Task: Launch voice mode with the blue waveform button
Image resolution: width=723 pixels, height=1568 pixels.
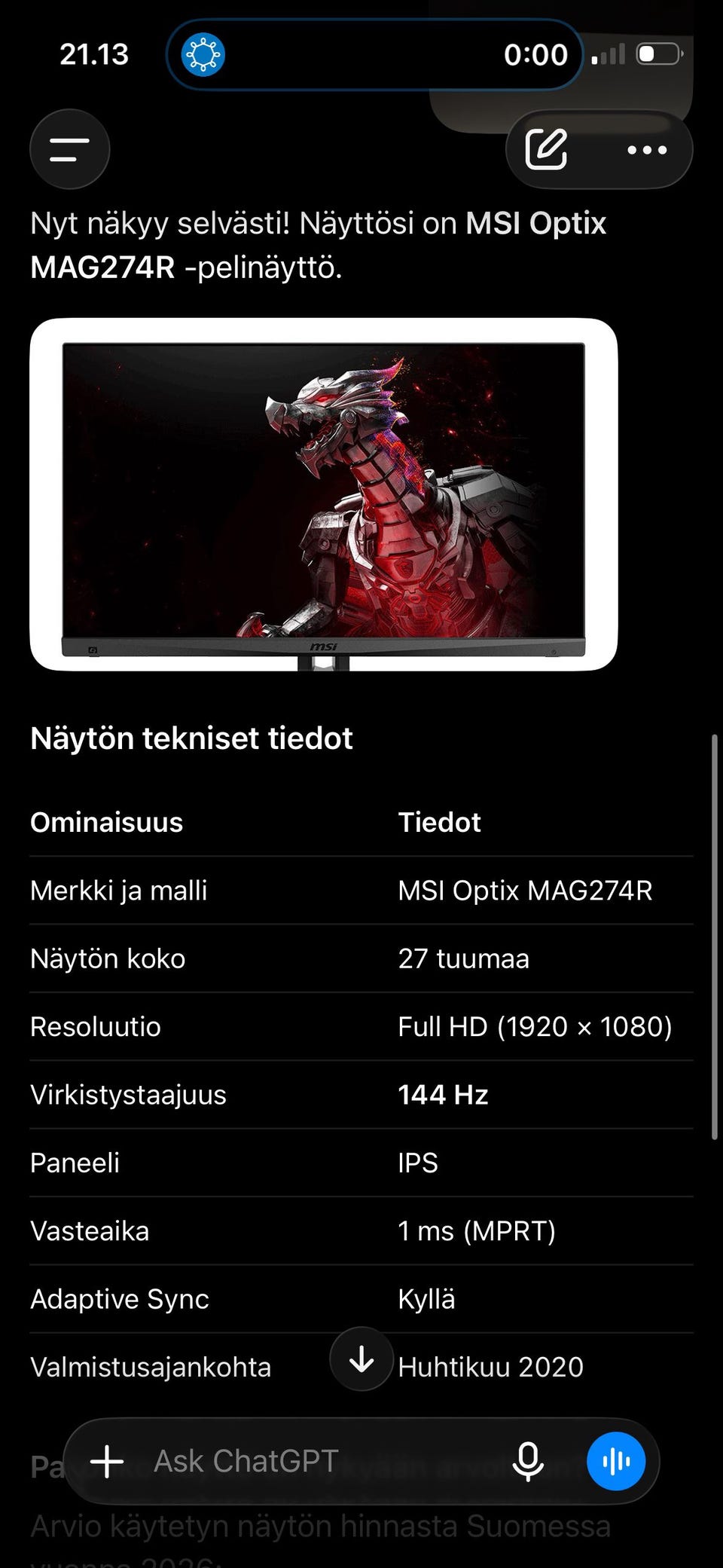Action: [616, 1461]
